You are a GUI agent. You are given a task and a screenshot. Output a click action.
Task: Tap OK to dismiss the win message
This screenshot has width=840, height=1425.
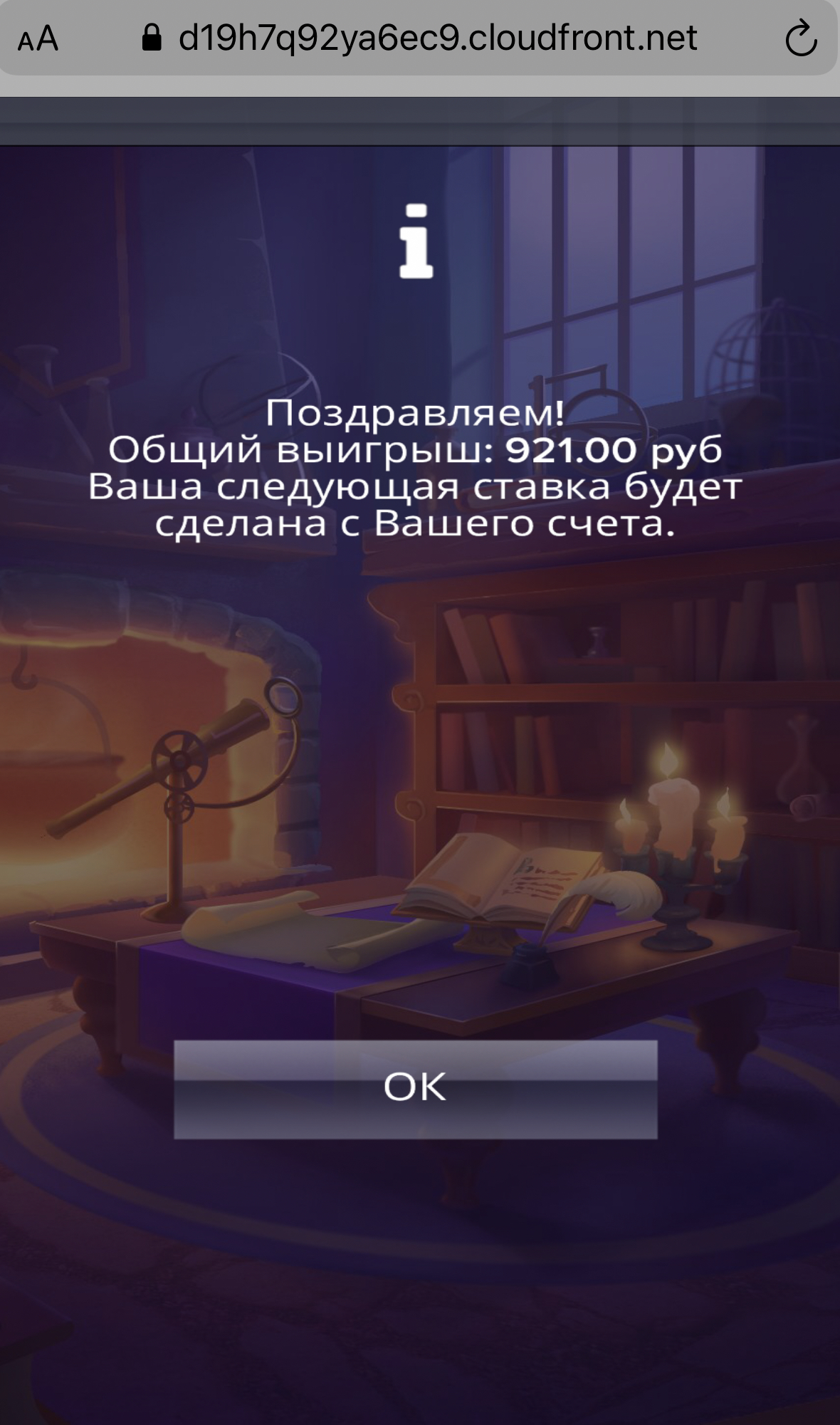(x=415, y=1088)
